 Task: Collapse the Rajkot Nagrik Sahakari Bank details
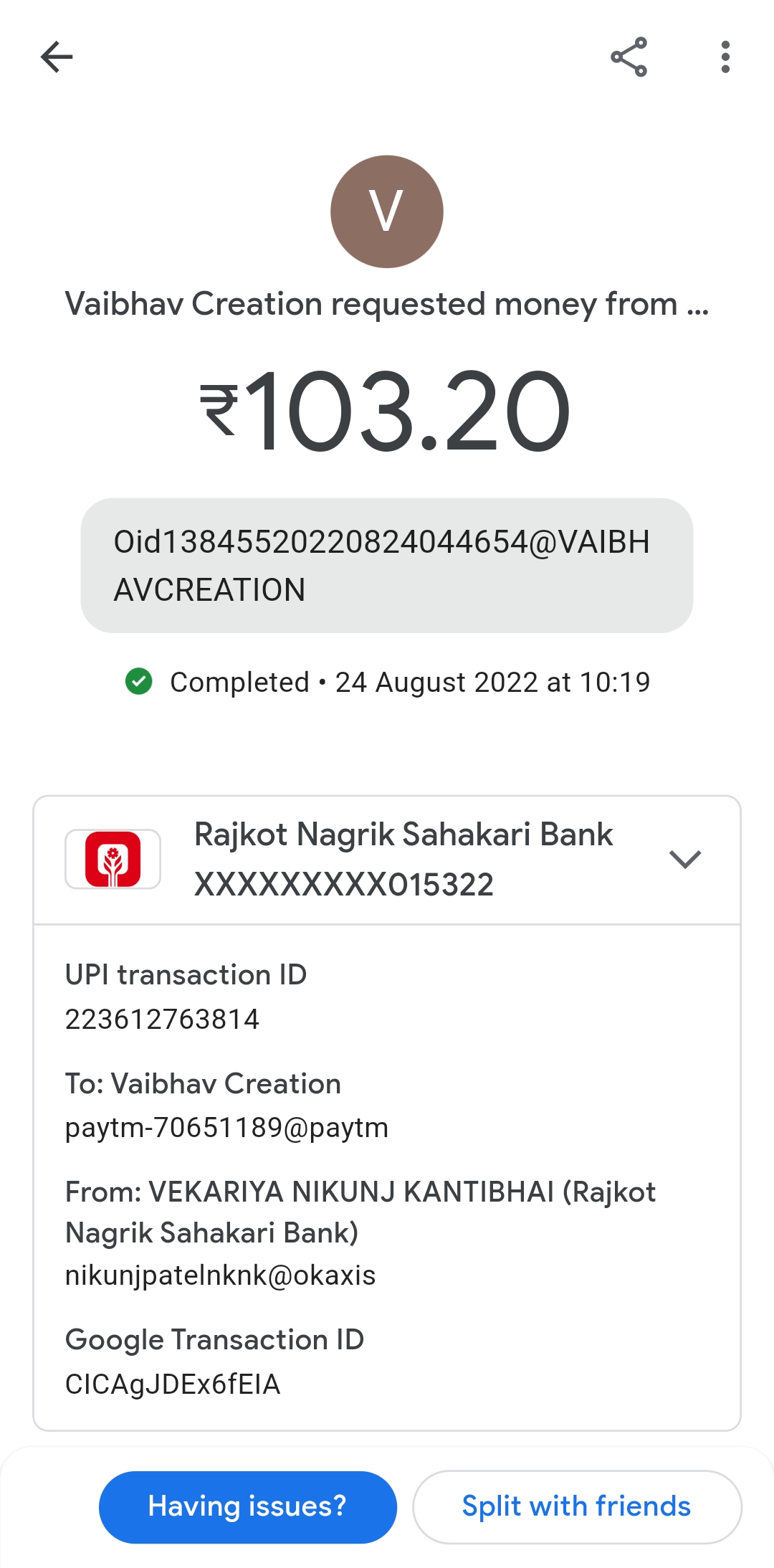(684, 859)
